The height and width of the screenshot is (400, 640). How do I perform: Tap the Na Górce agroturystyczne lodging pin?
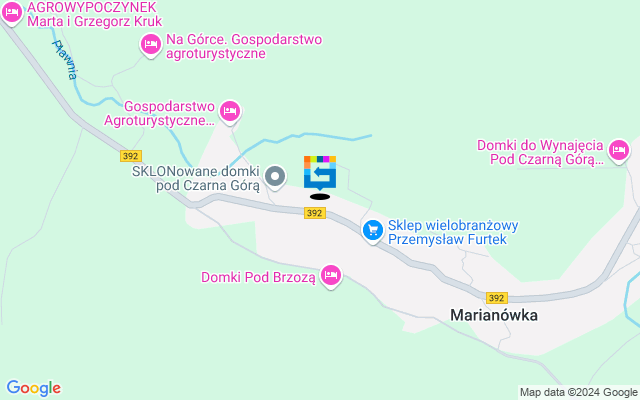click(x=151, y=44)
